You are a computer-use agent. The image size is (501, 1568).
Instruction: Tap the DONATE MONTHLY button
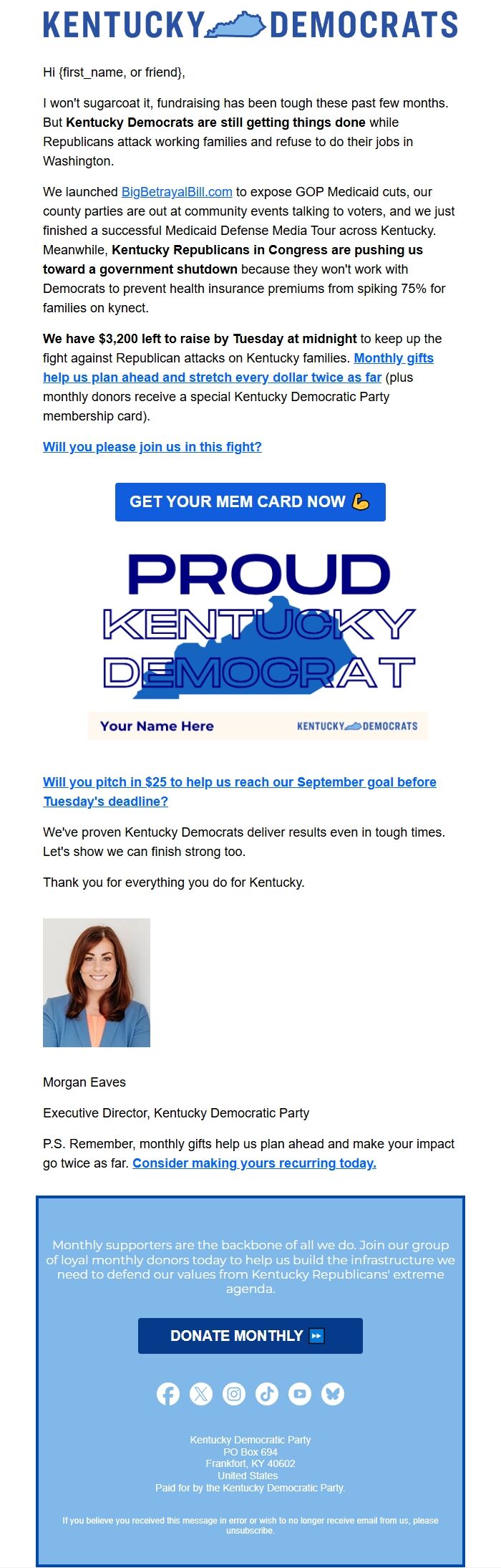tap(250, 1336)
